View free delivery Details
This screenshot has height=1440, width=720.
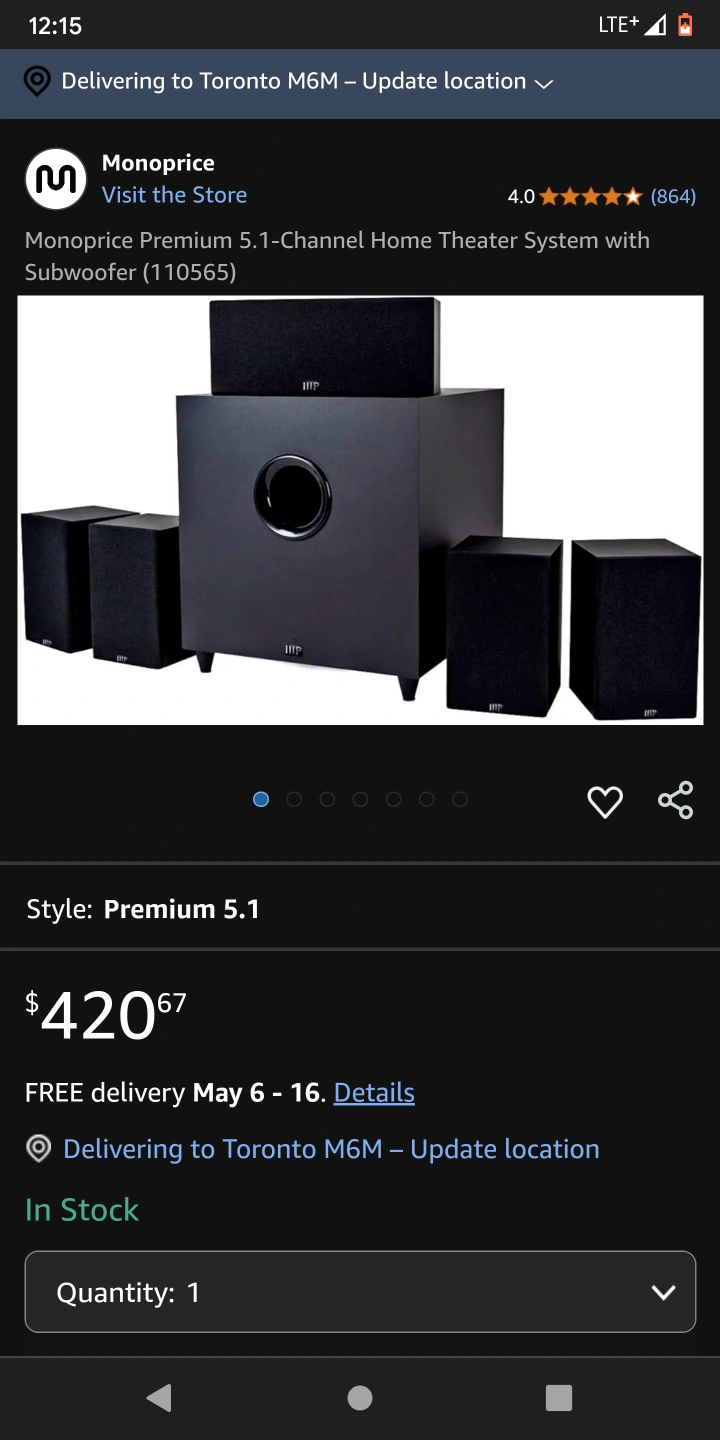[374, 1092]
